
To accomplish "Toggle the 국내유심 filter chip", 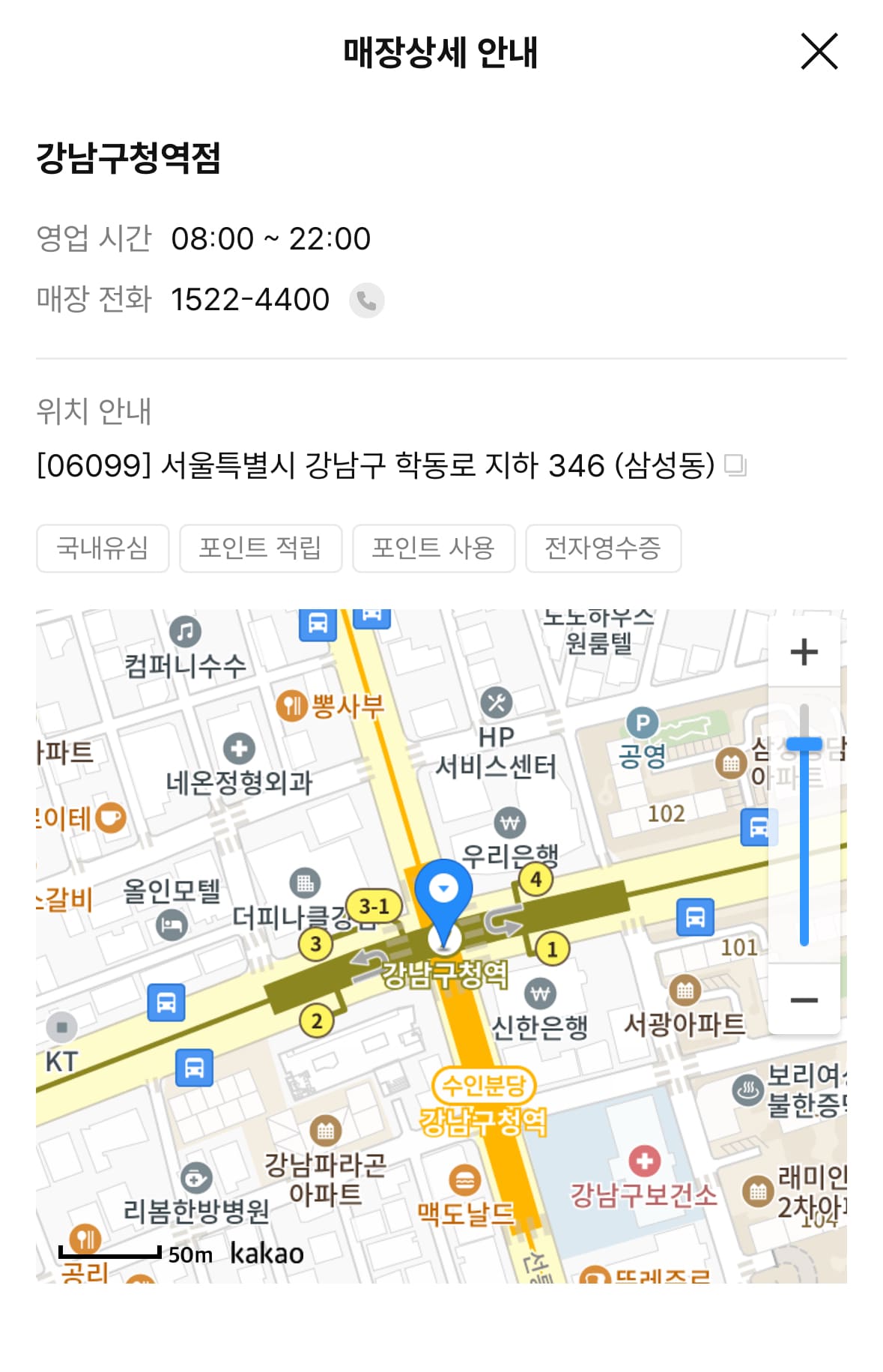I will [x=103, y=549].
